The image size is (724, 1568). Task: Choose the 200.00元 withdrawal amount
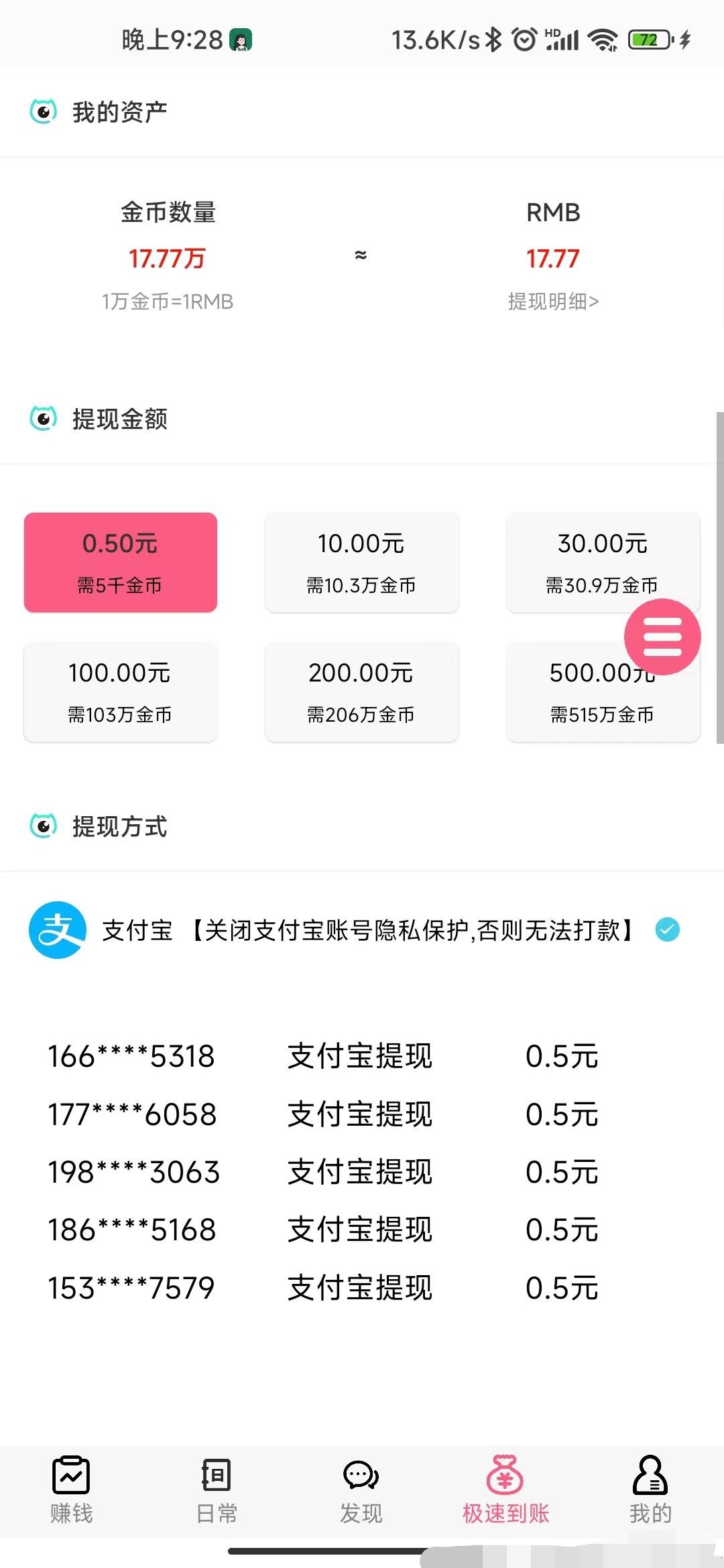point(362,692)
